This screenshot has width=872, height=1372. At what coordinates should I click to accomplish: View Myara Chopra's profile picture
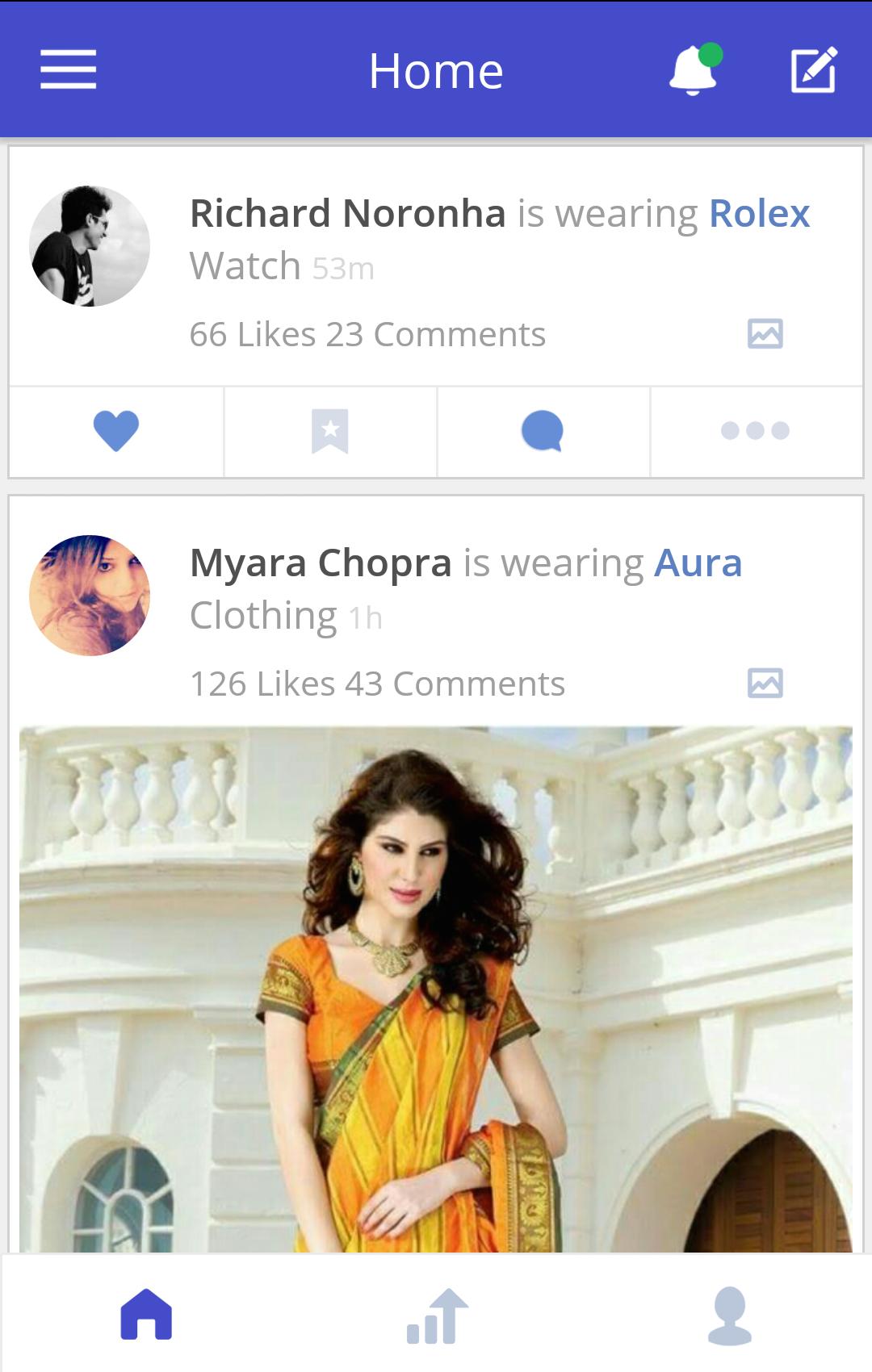(x=90, y=596)
